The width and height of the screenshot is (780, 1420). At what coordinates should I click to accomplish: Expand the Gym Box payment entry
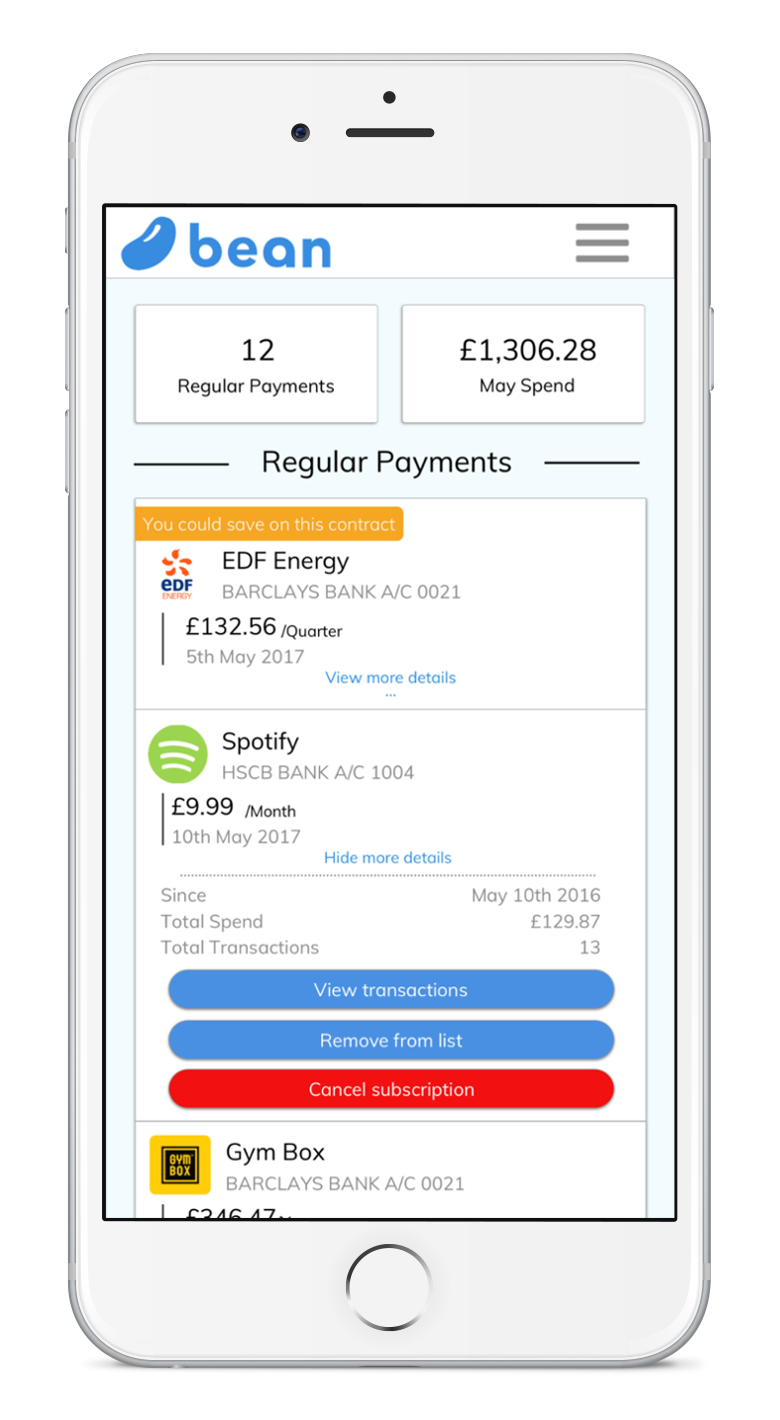[390, 1165]
